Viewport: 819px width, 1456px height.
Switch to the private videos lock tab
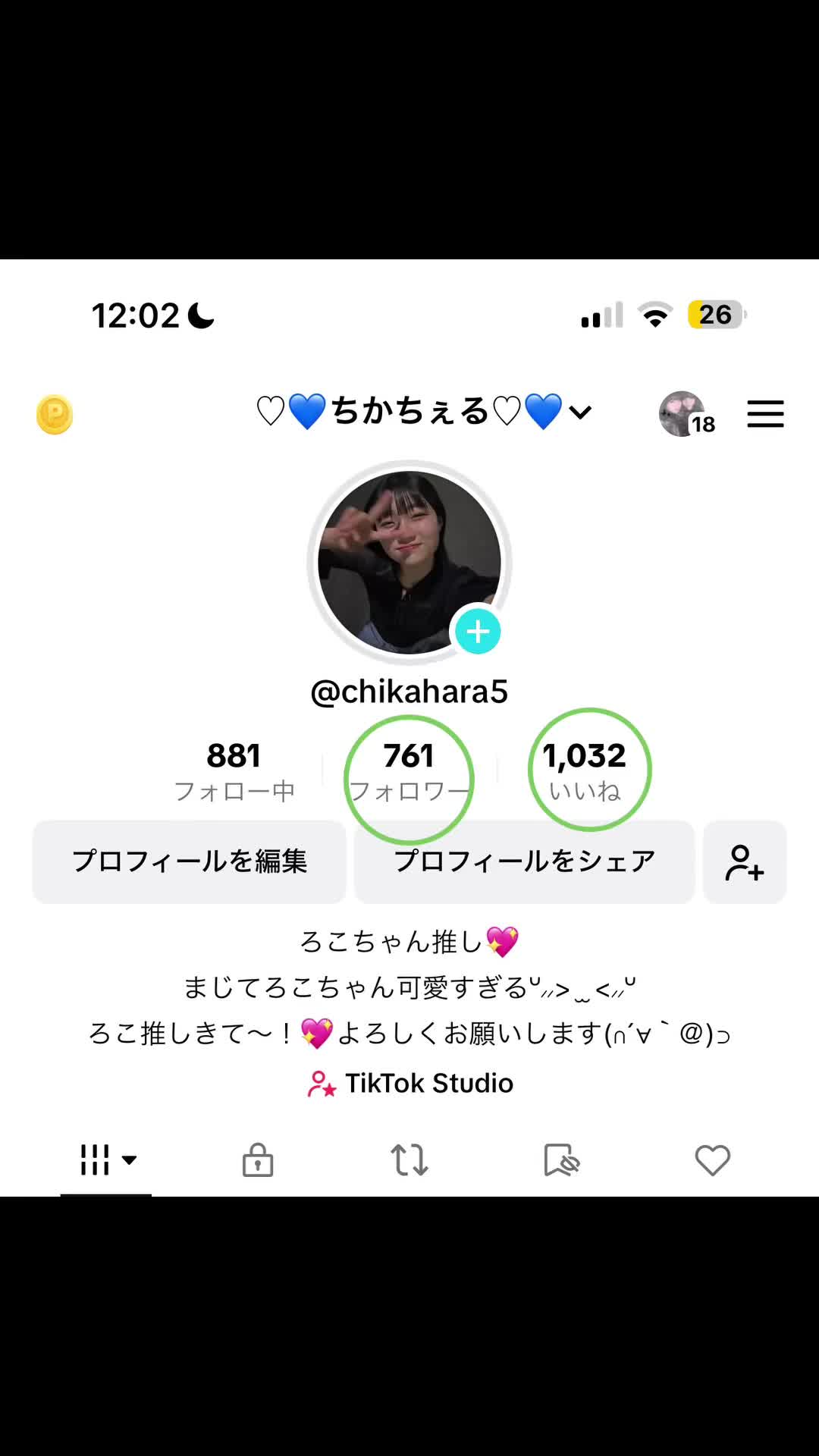click(258, 1160)
